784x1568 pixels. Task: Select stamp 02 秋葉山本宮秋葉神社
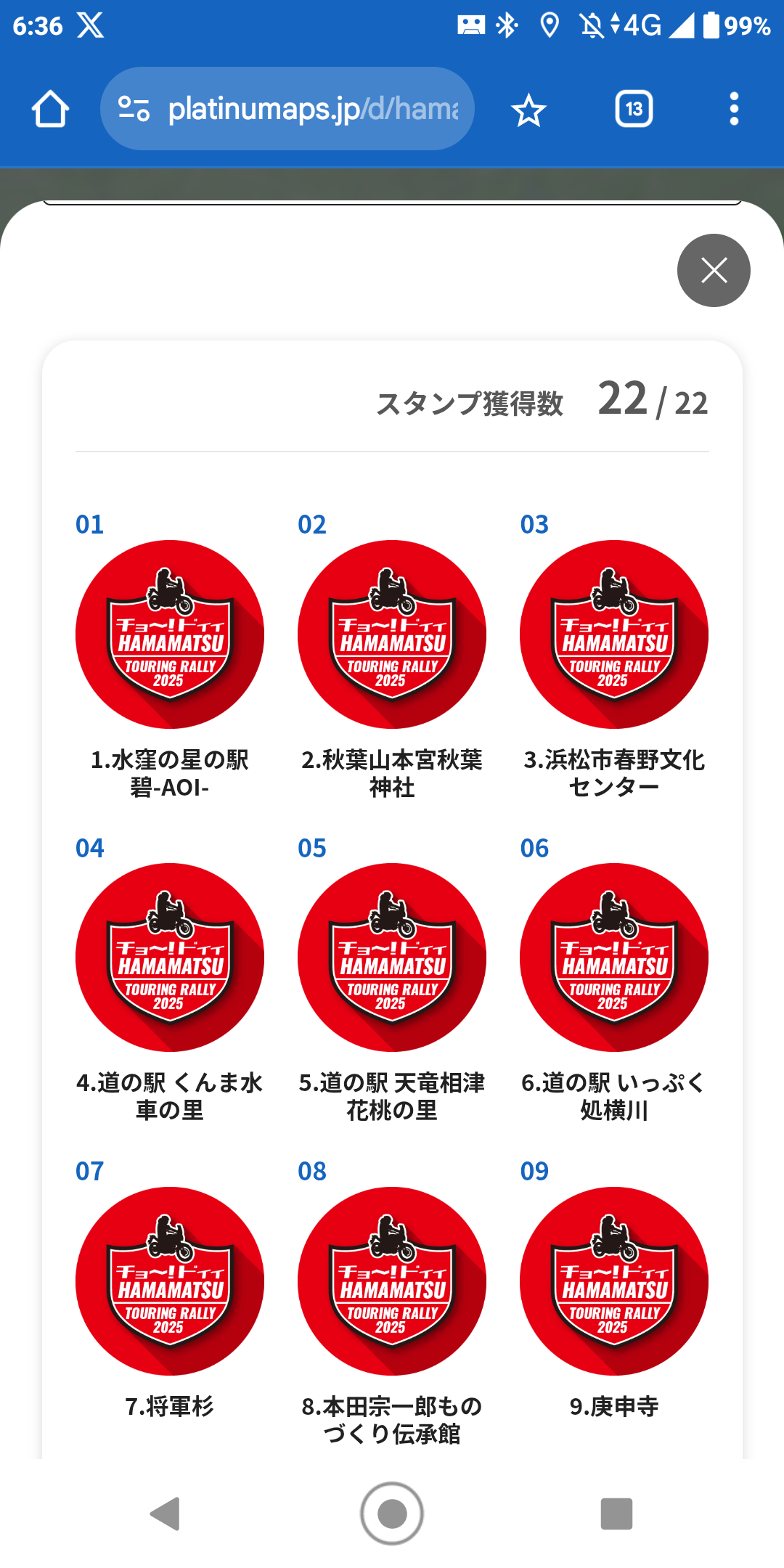click(x=392, y=634)
